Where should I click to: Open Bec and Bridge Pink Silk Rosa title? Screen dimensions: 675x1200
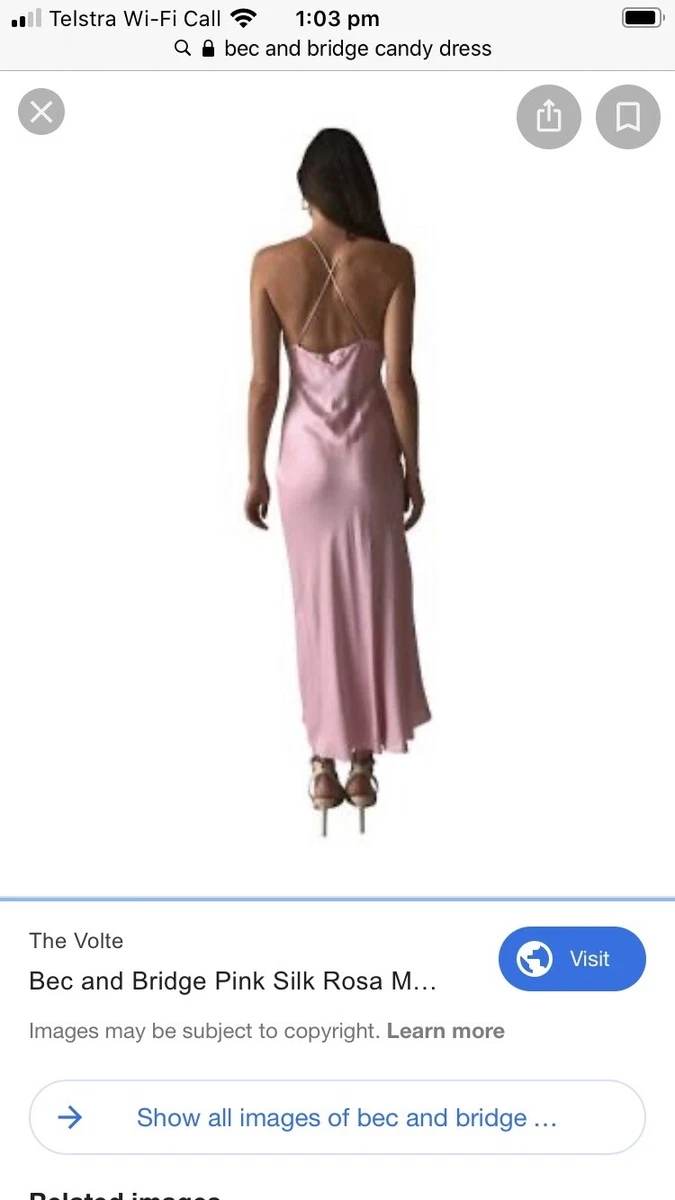pyautogui.click(x=232, y=981)
